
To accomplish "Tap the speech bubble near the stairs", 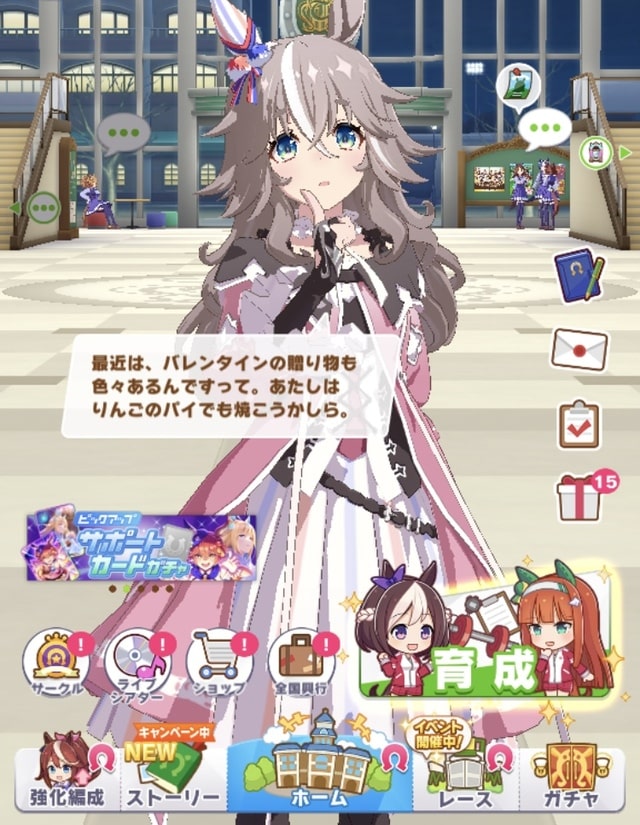I will [x=123, y=132].
